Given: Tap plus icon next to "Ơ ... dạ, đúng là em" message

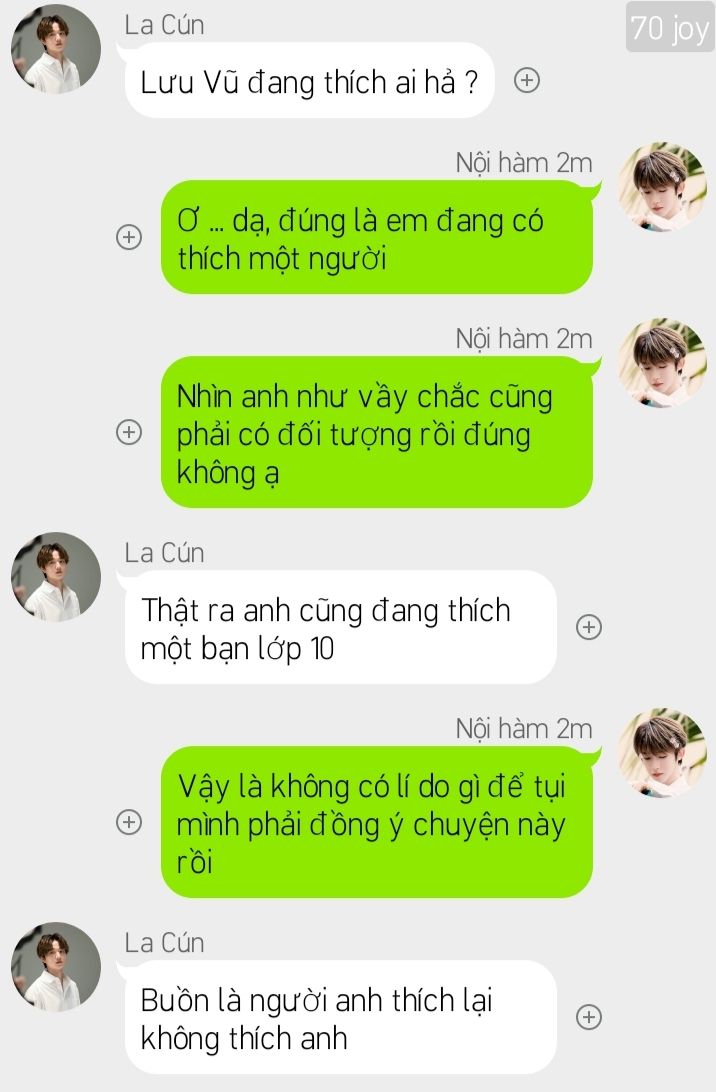Looking at the screenshot, I should point(128,237).
